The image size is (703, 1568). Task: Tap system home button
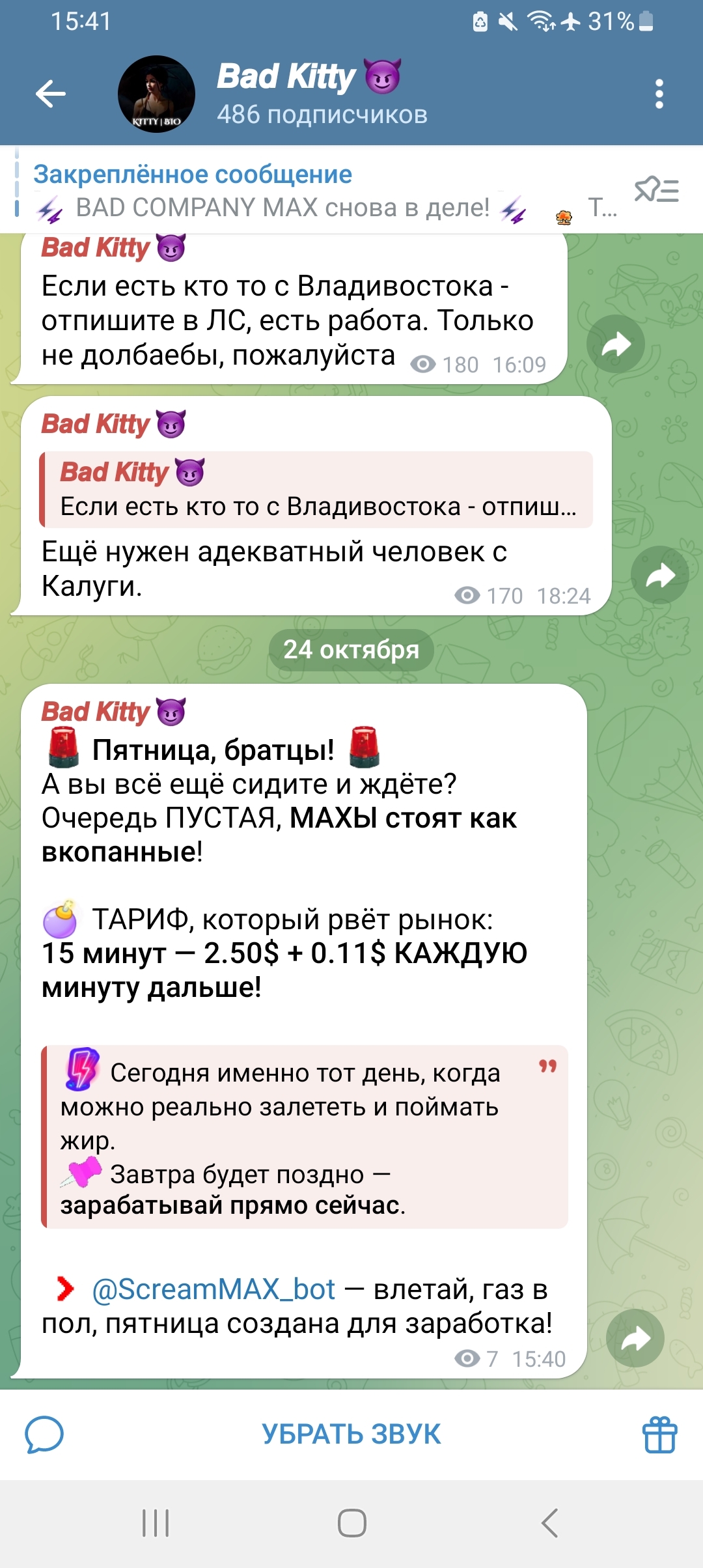(x=351, y=1522)
